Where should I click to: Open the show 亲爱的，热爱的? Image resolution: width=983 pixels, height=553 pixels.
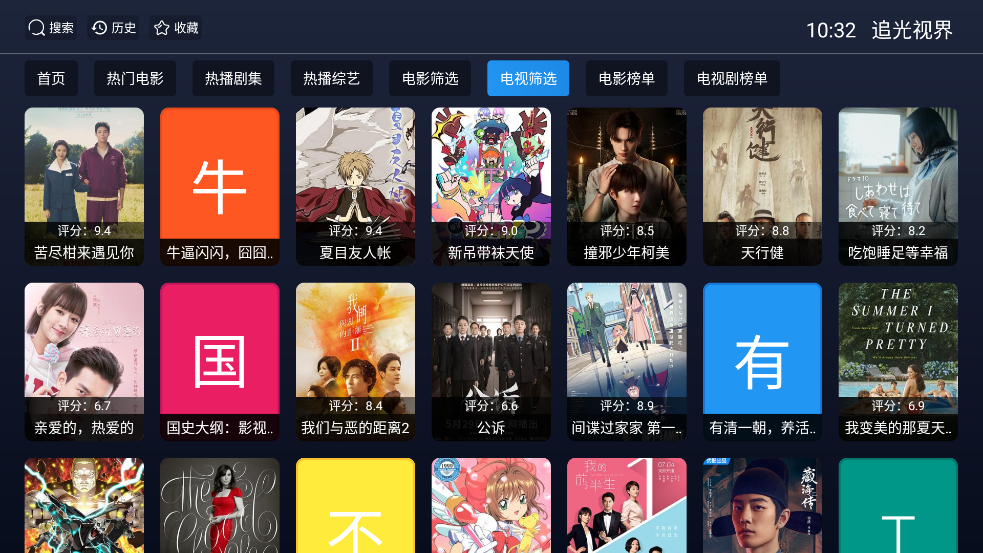tap(84, 361)
